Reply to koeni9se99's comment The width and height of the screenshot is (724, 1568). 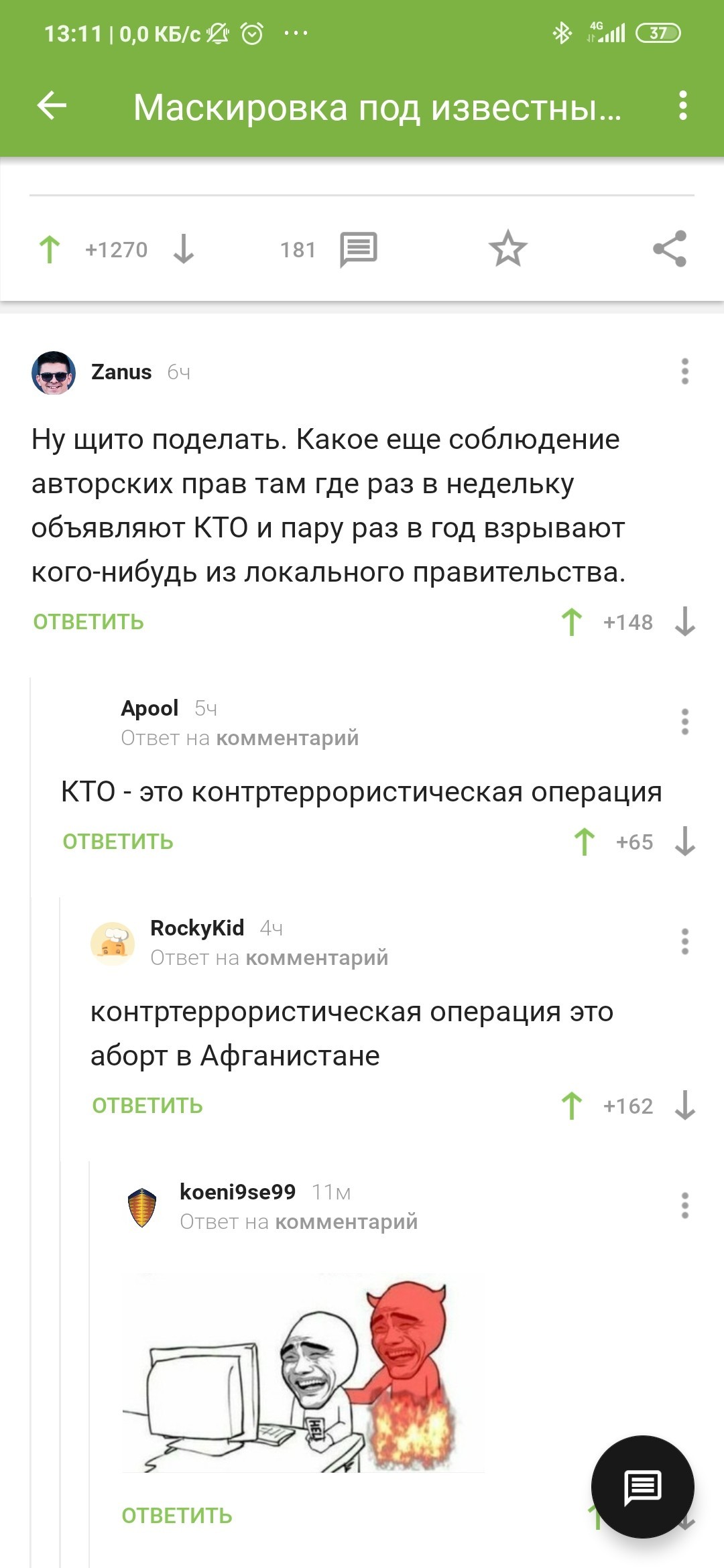pyautogui.click(x=177, y=1516)
